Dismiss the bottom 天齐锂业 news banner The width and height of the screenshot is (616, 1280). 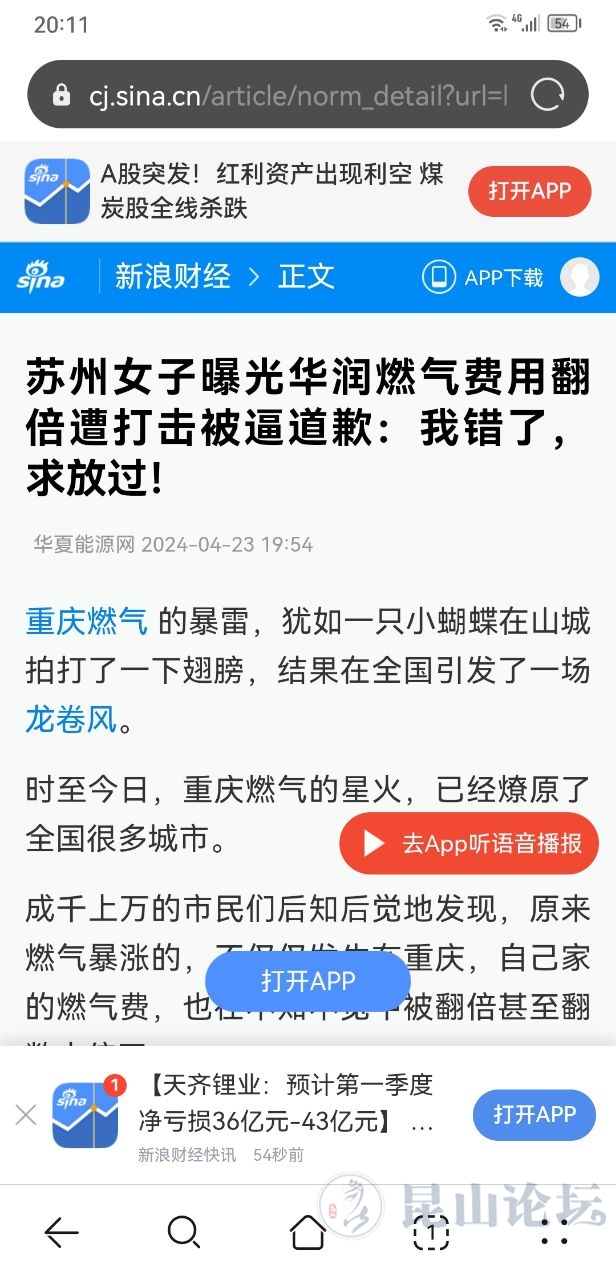coord(26,1114)
